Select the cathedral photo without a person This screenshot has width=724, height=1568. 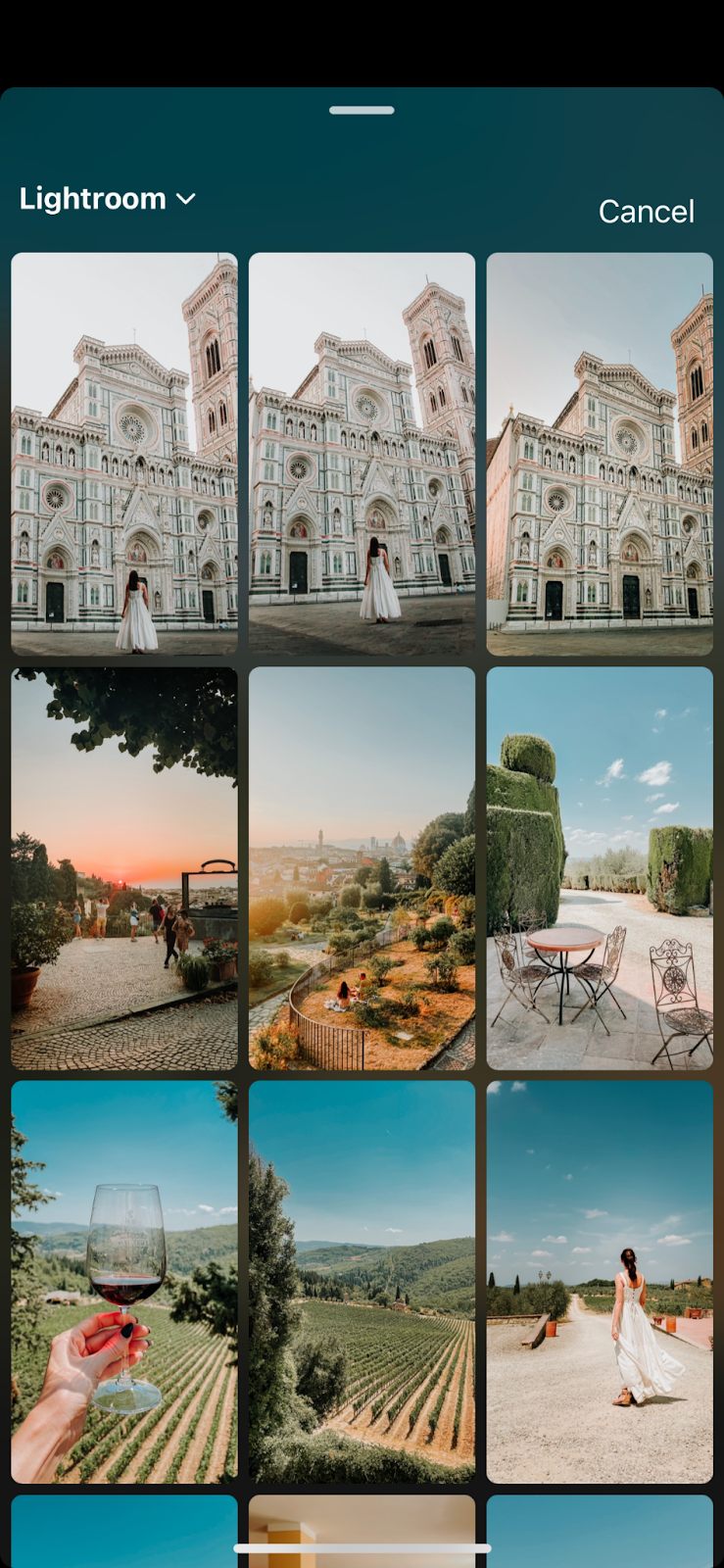tap(600, 454)
